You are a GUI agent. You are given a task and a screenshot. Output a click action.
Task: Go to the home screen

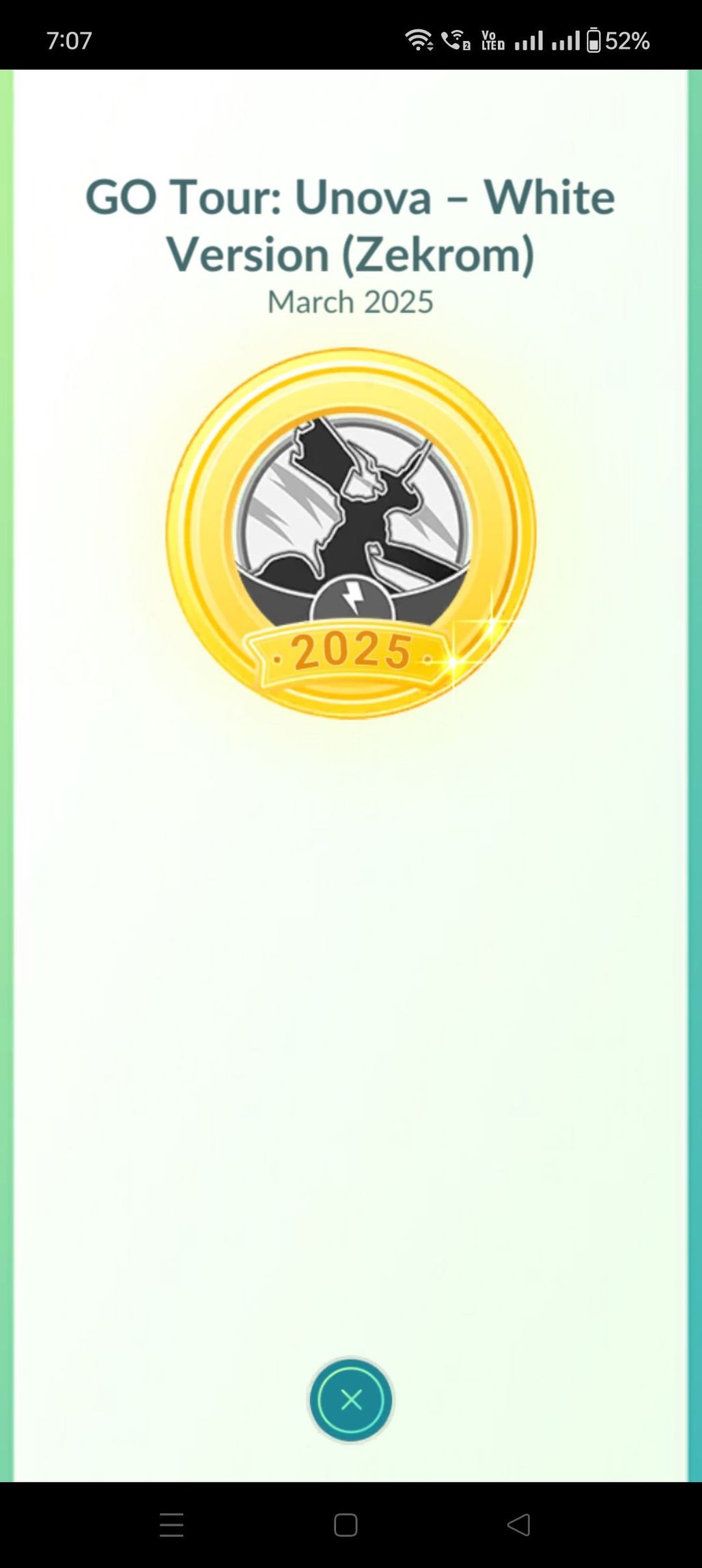click(346, 1525)
